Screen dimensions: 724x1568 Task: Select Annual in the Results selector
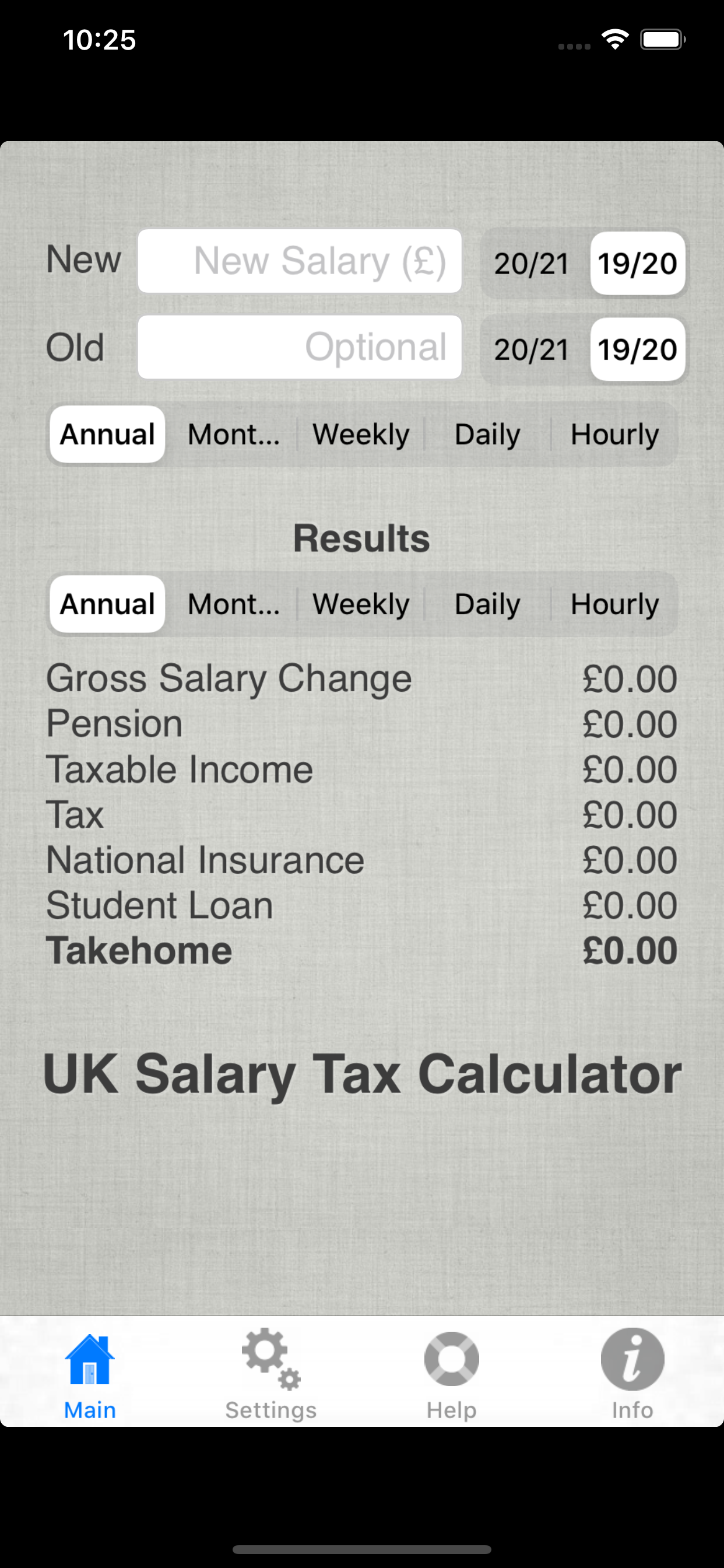click(106, 603)
